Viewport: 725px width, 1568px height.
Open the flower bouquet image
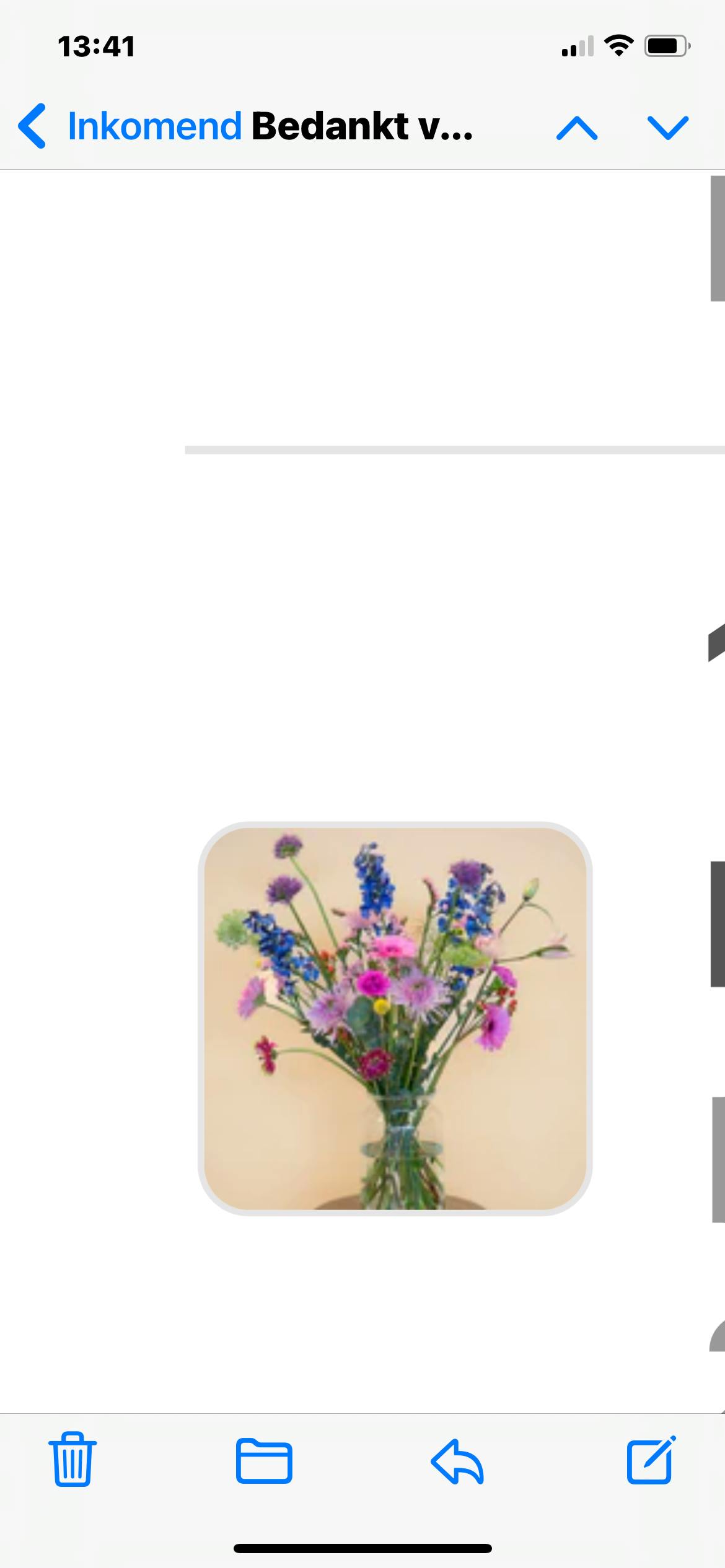click(395, 1019)
